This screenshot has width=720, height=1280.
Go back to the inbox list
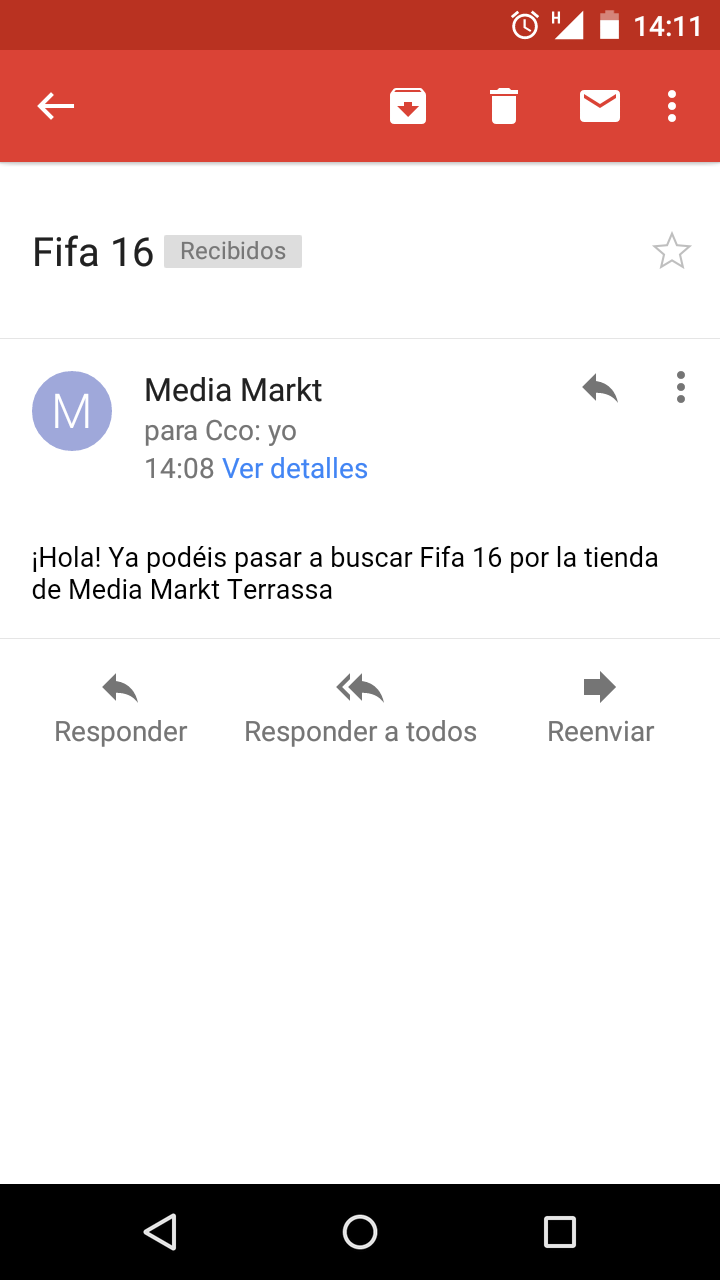[x=56, y=106]
